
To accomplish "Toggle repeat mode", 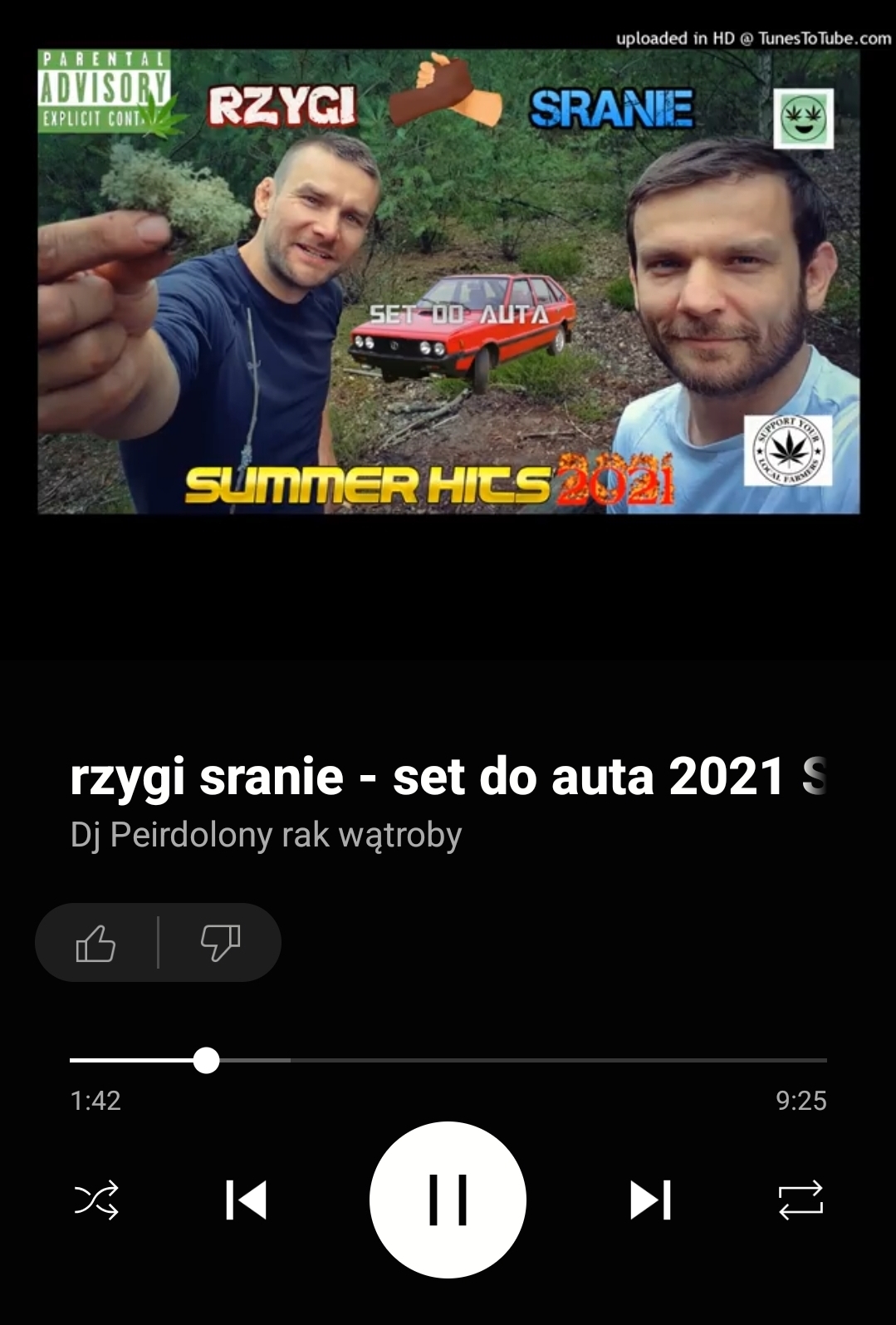I will pyautogui.click(x=800, y=1200).
